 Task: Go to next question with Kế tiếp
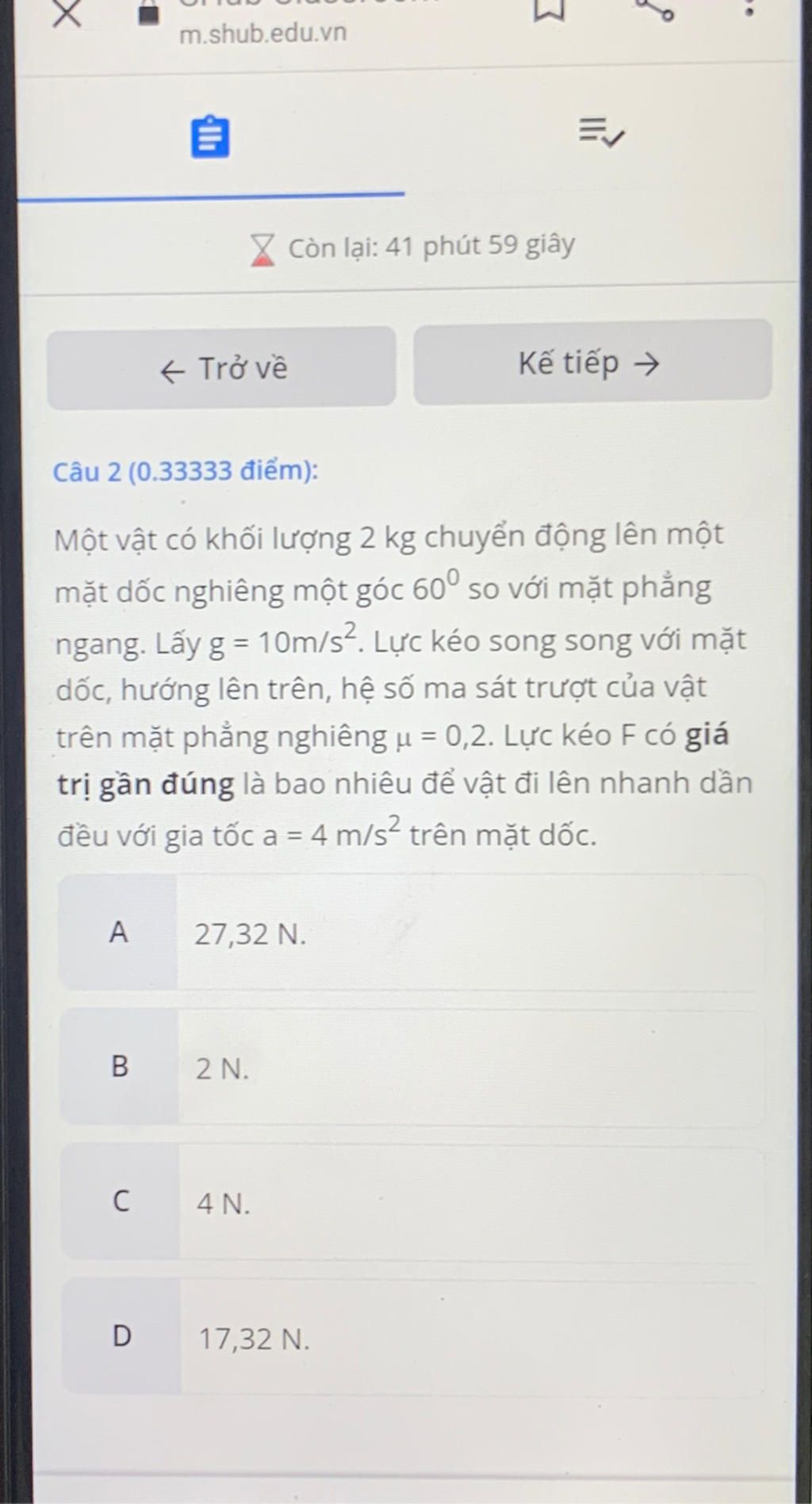coord(592,363)
